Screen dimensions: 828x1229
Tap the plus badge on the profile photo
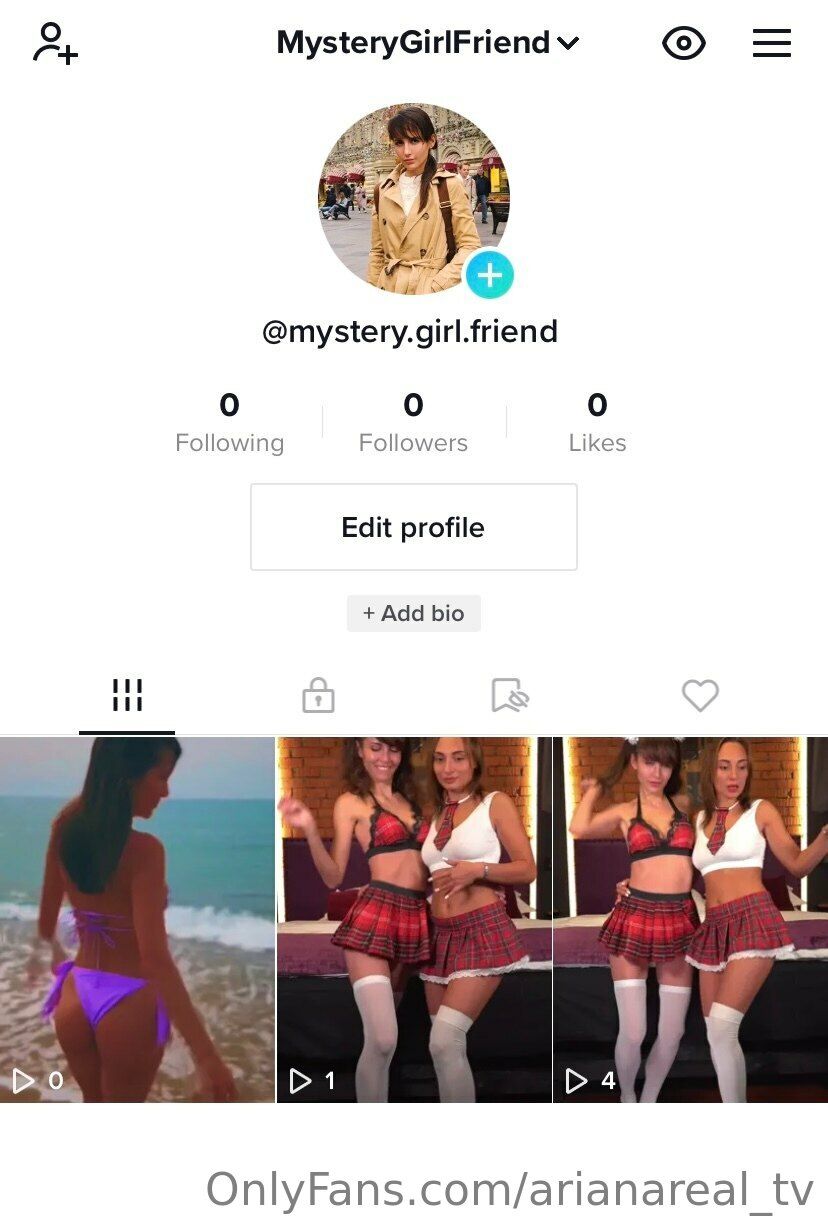tap(489, 275)
